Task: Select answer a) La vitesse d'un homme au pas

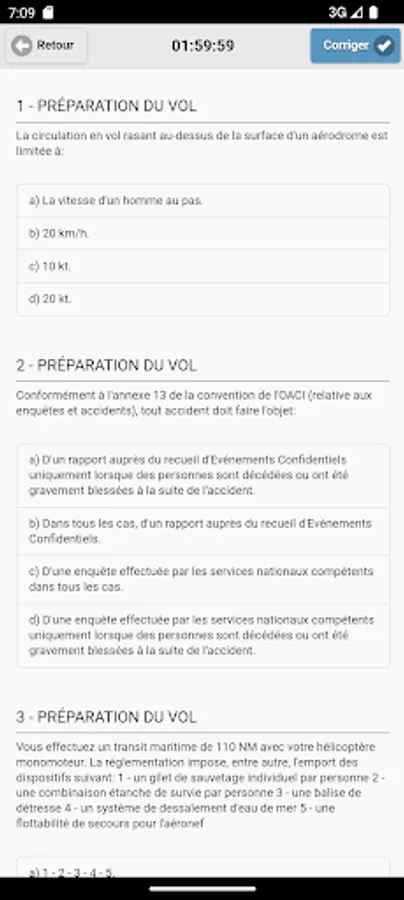Action: pyautogui.click(x=203, y=201)
